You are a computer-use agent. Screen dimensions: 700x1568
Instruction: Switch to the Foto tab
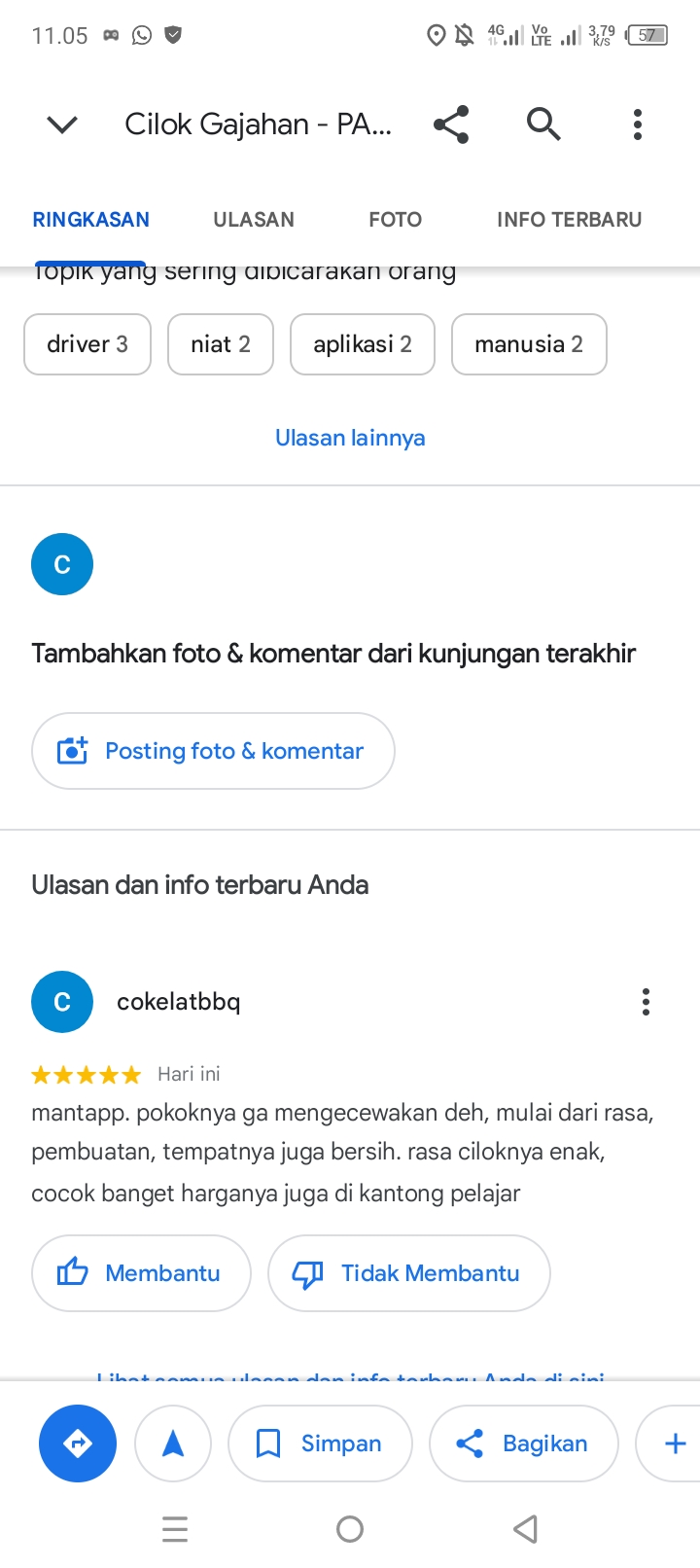click(395, 220)
